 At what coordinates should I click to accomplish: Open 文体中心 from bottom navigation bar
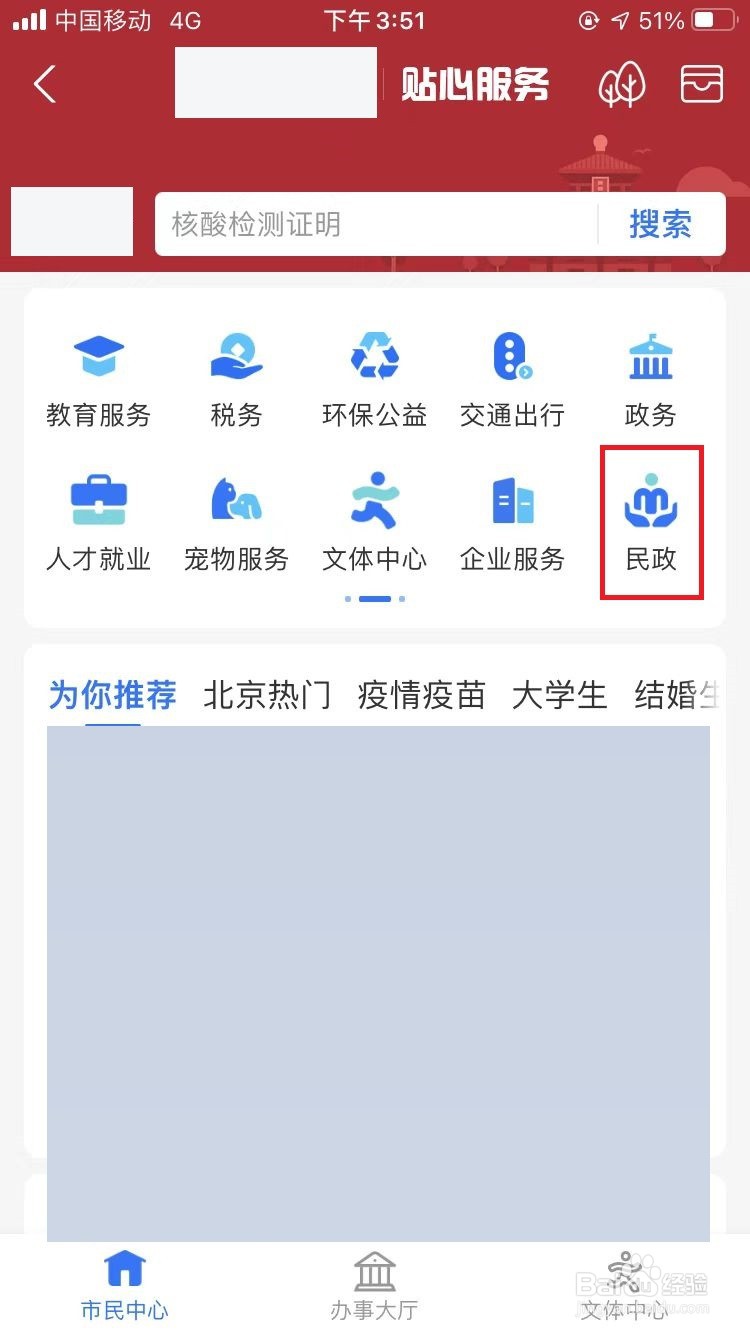624,1285
